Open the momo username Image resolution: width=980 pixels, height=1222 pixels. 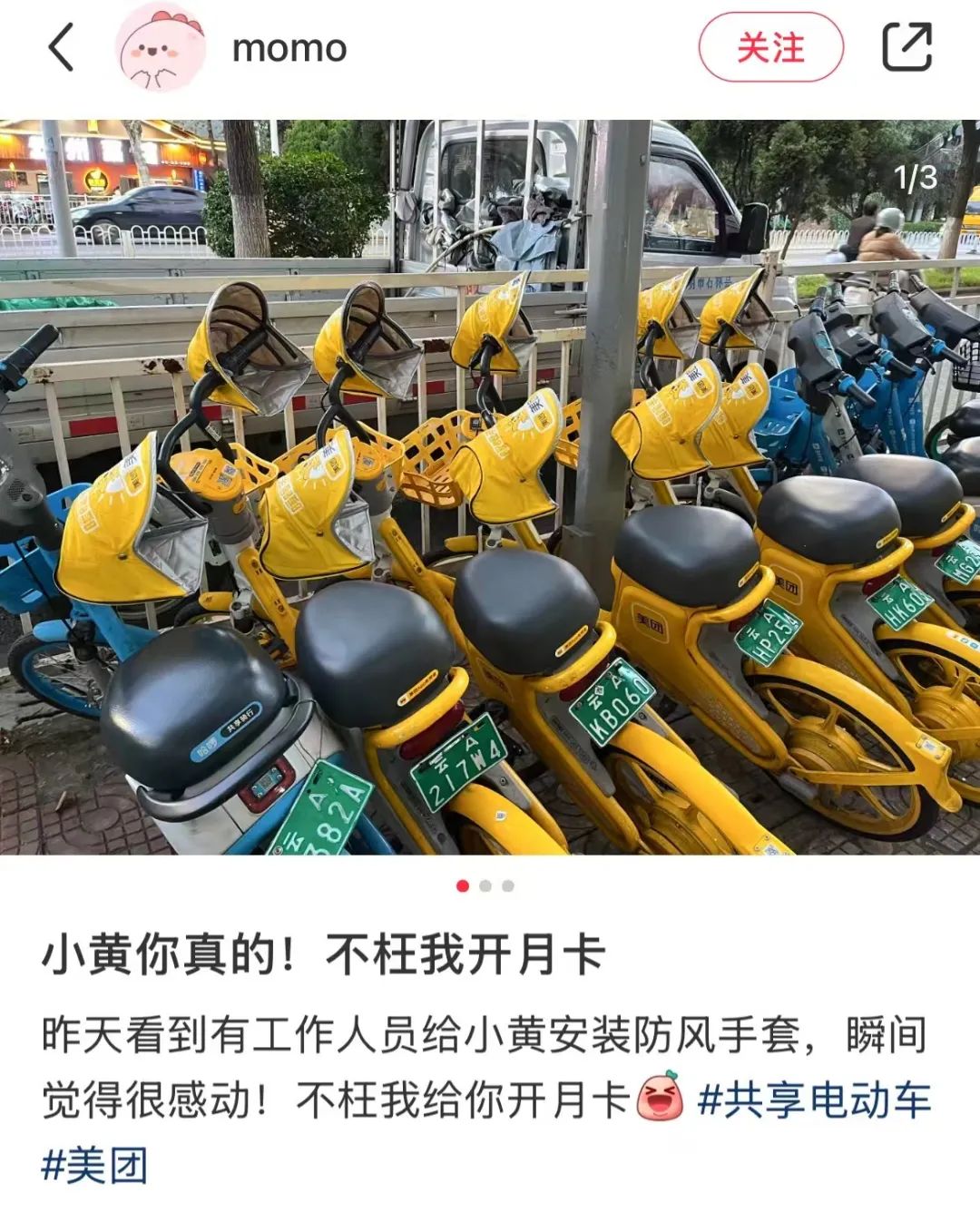pyautogui.click(x=289, y=48)
